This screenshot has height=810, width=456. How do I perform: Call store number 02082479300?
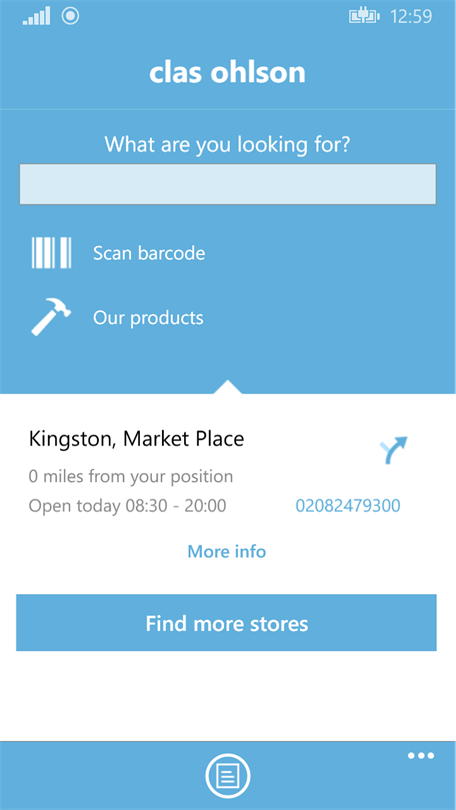click(348, 506)
